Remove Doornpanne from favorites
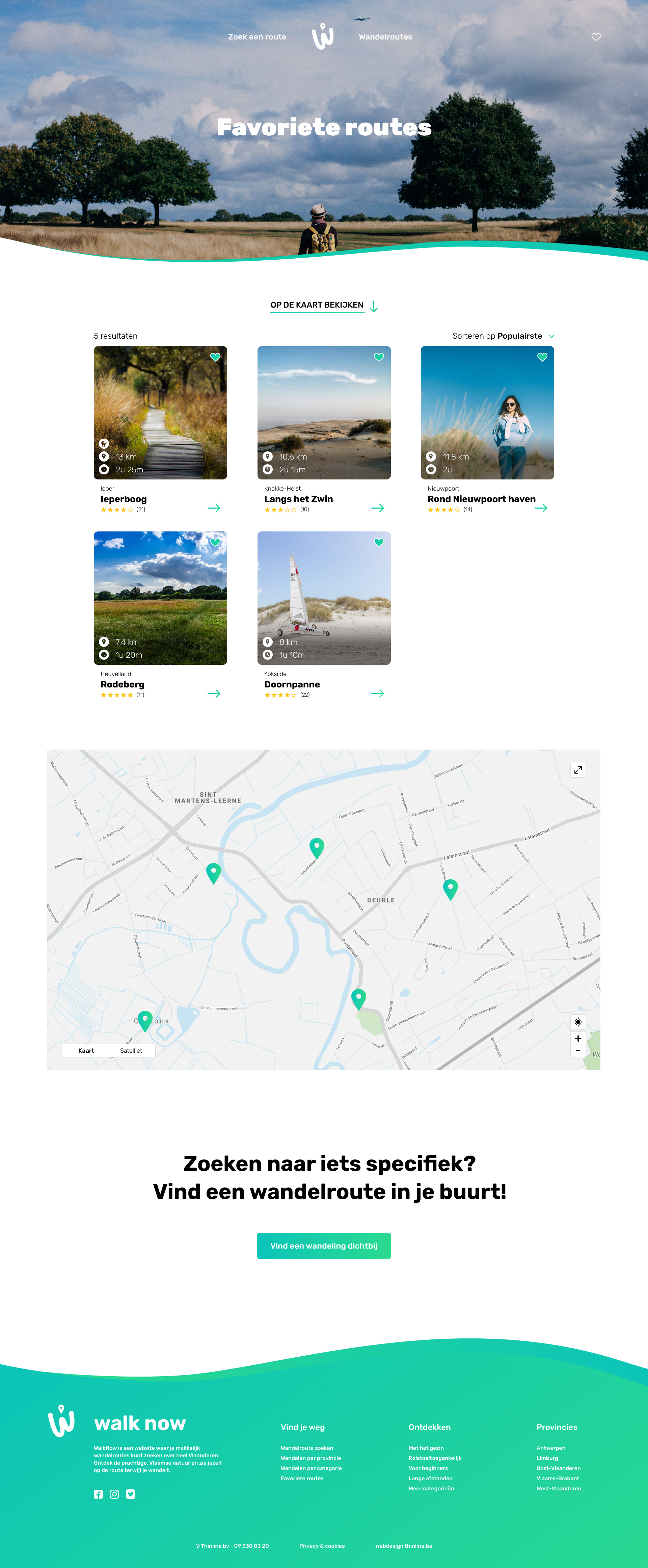648x1568 pixels. (378, 542)
